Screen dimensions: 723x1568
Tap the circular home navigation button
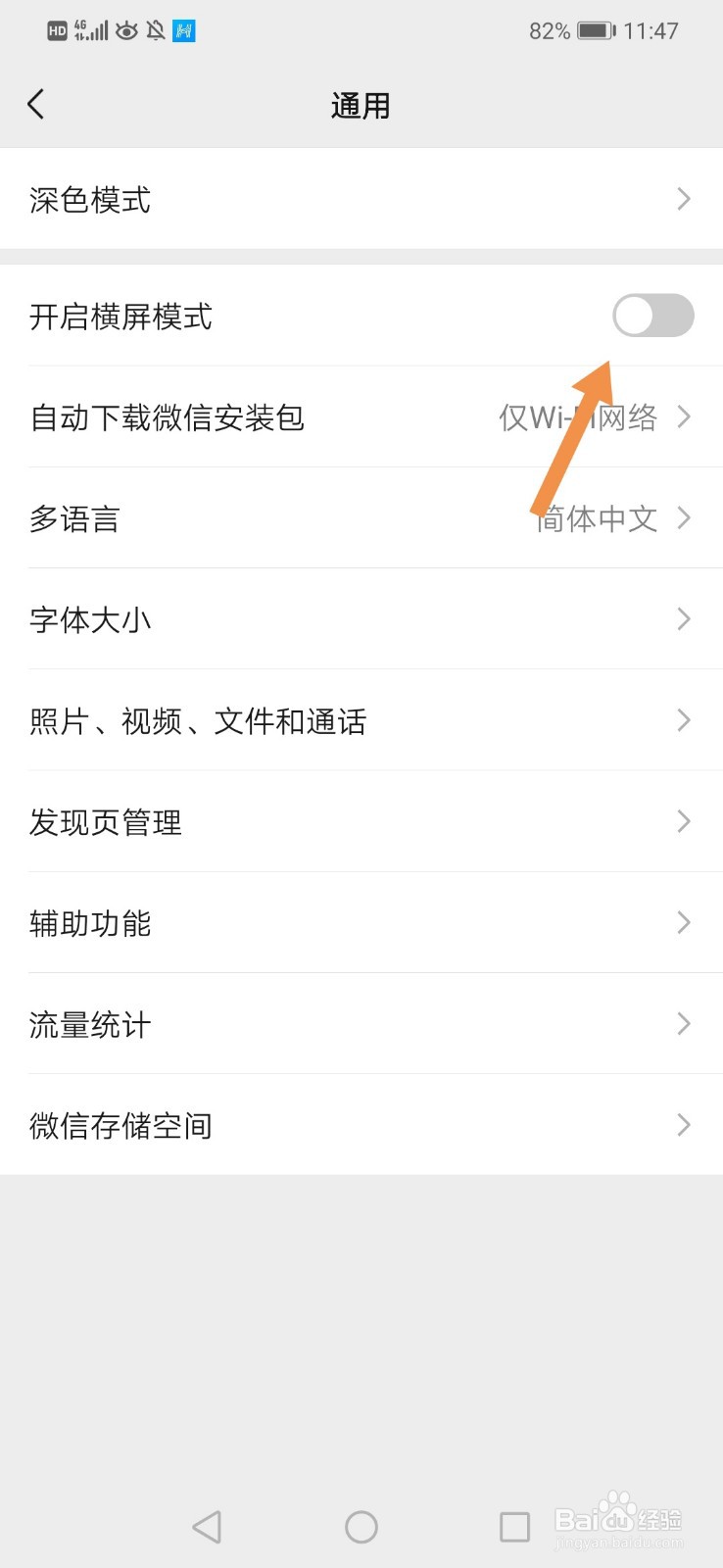(x=361, y=1526)
